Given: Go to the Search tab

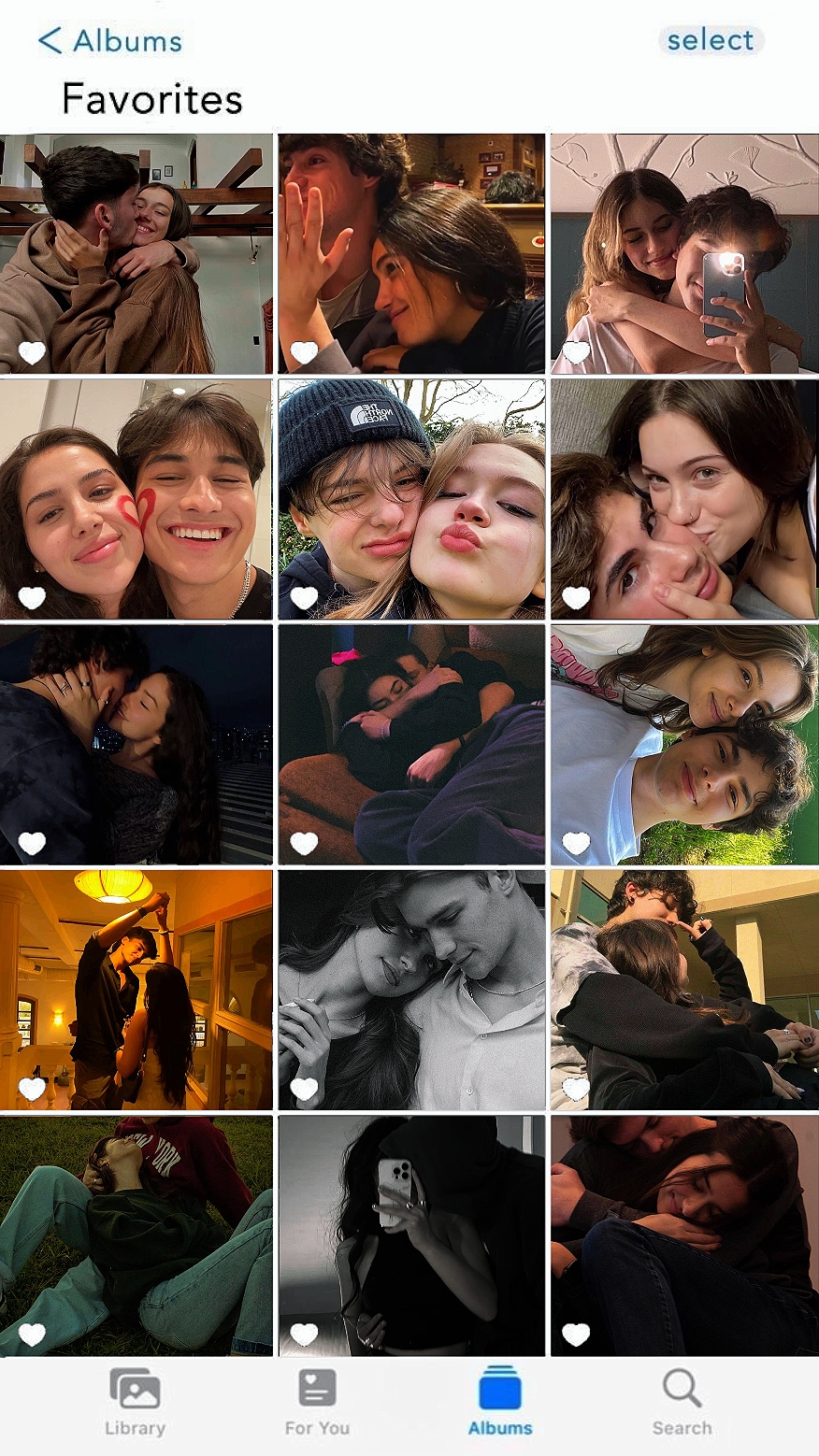Looking at the screenshot, I should pos(682,1402).
